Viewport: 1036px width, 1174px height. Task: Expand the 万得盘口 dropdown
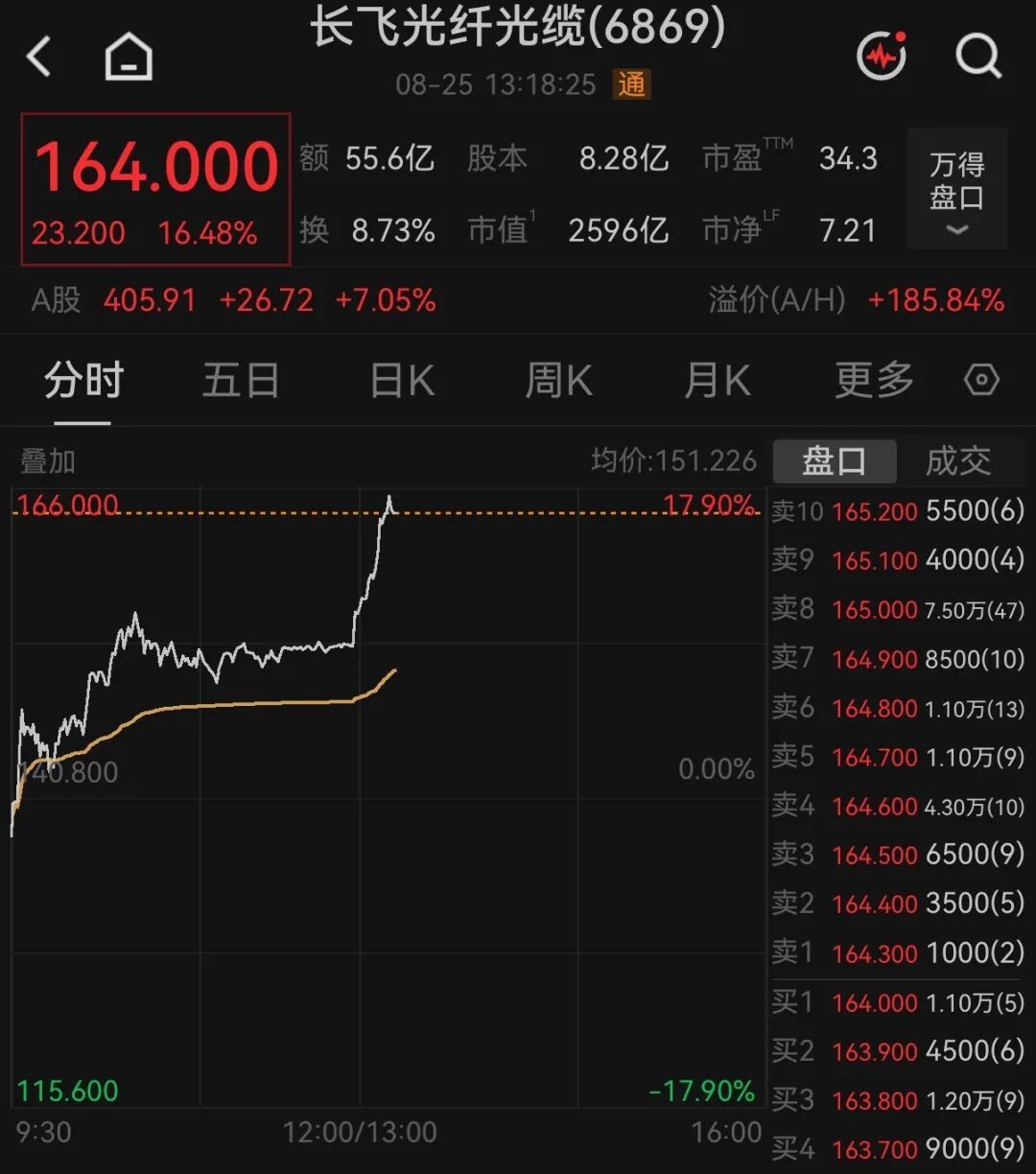956,189
